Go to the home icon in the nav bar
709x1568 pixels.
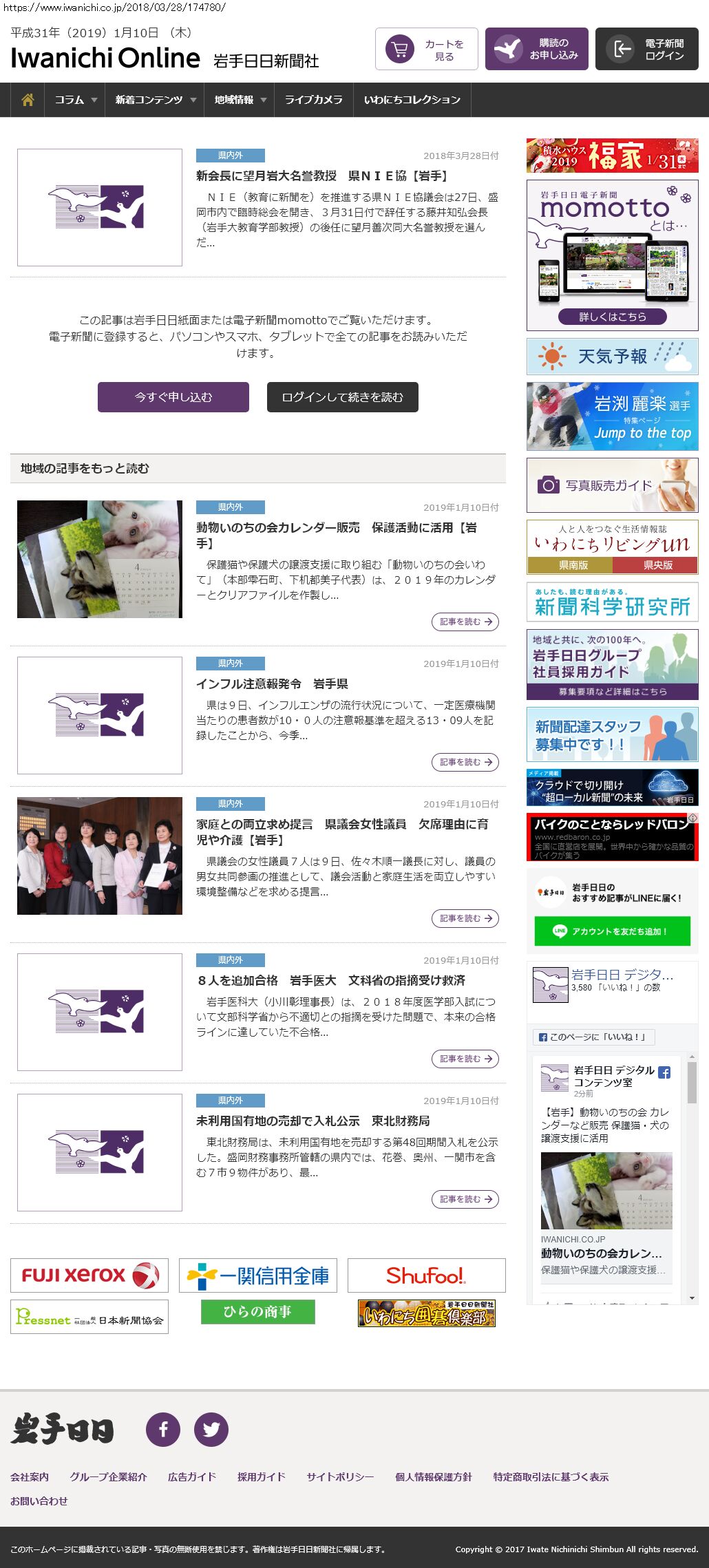[28, 100]
